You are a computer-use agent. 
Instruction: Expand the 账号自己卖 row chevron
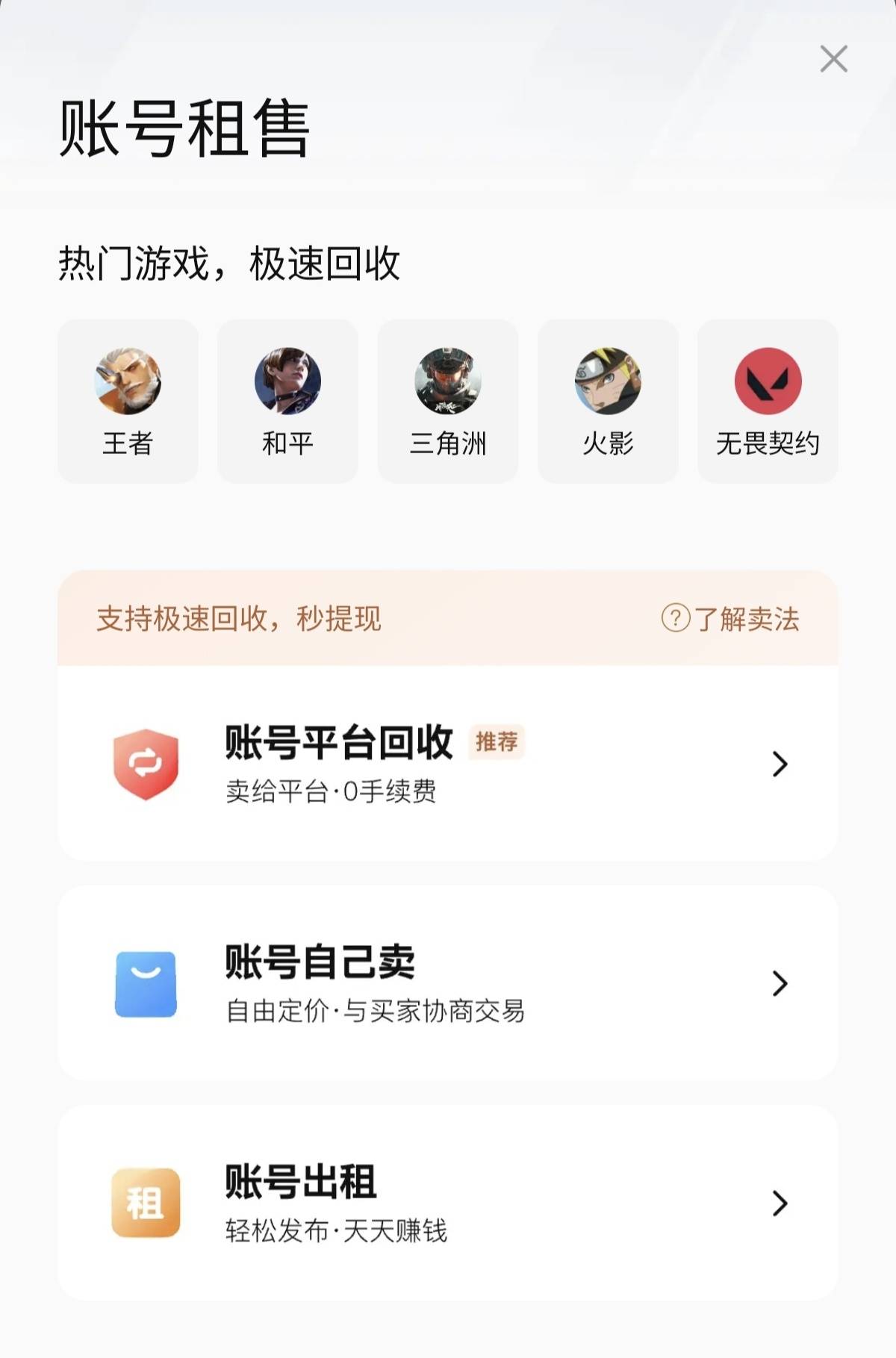pos(779,982)
